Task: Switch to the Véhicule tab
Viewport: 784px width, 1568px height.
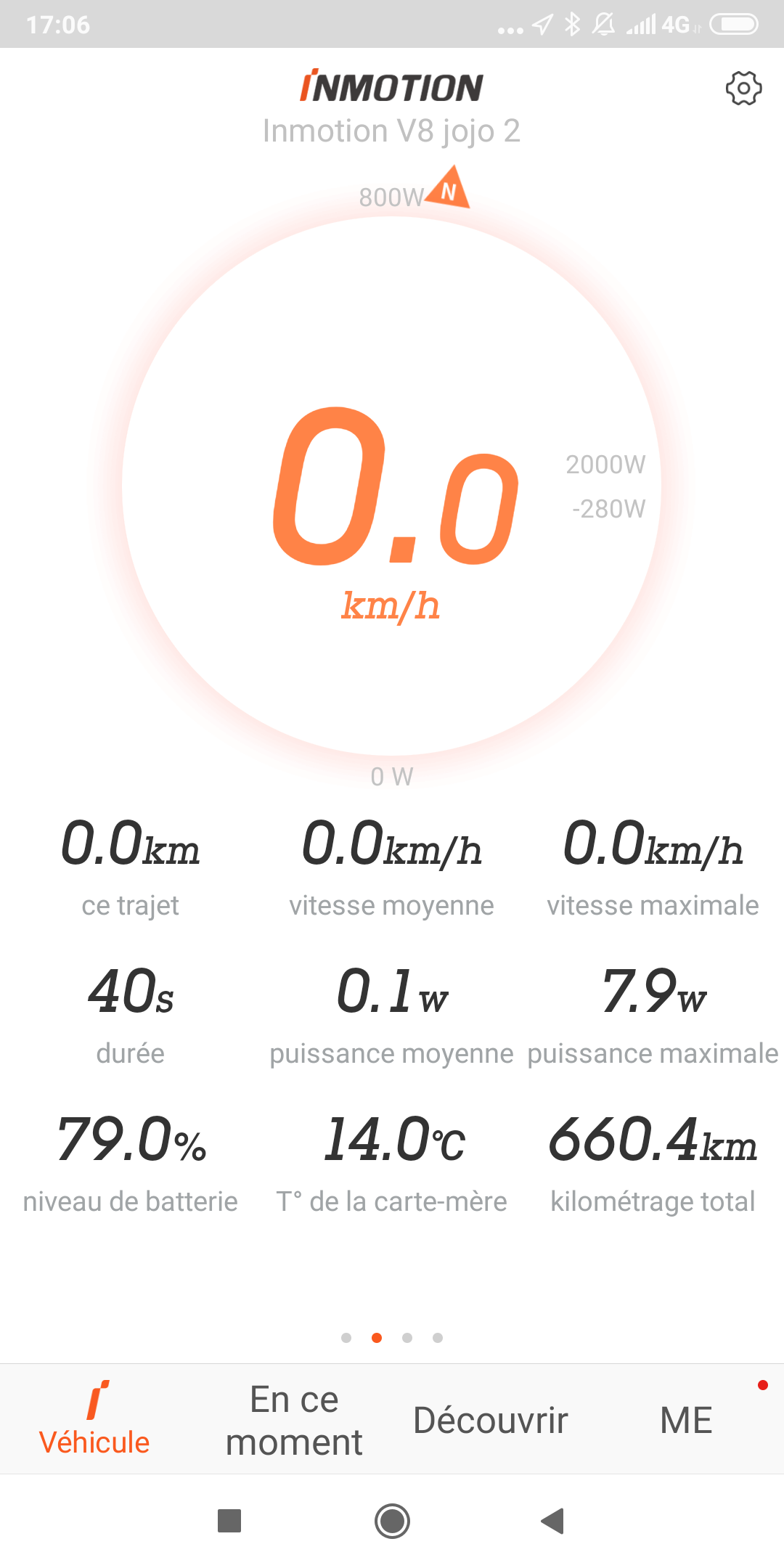Action: click(x=94, y=1419)
